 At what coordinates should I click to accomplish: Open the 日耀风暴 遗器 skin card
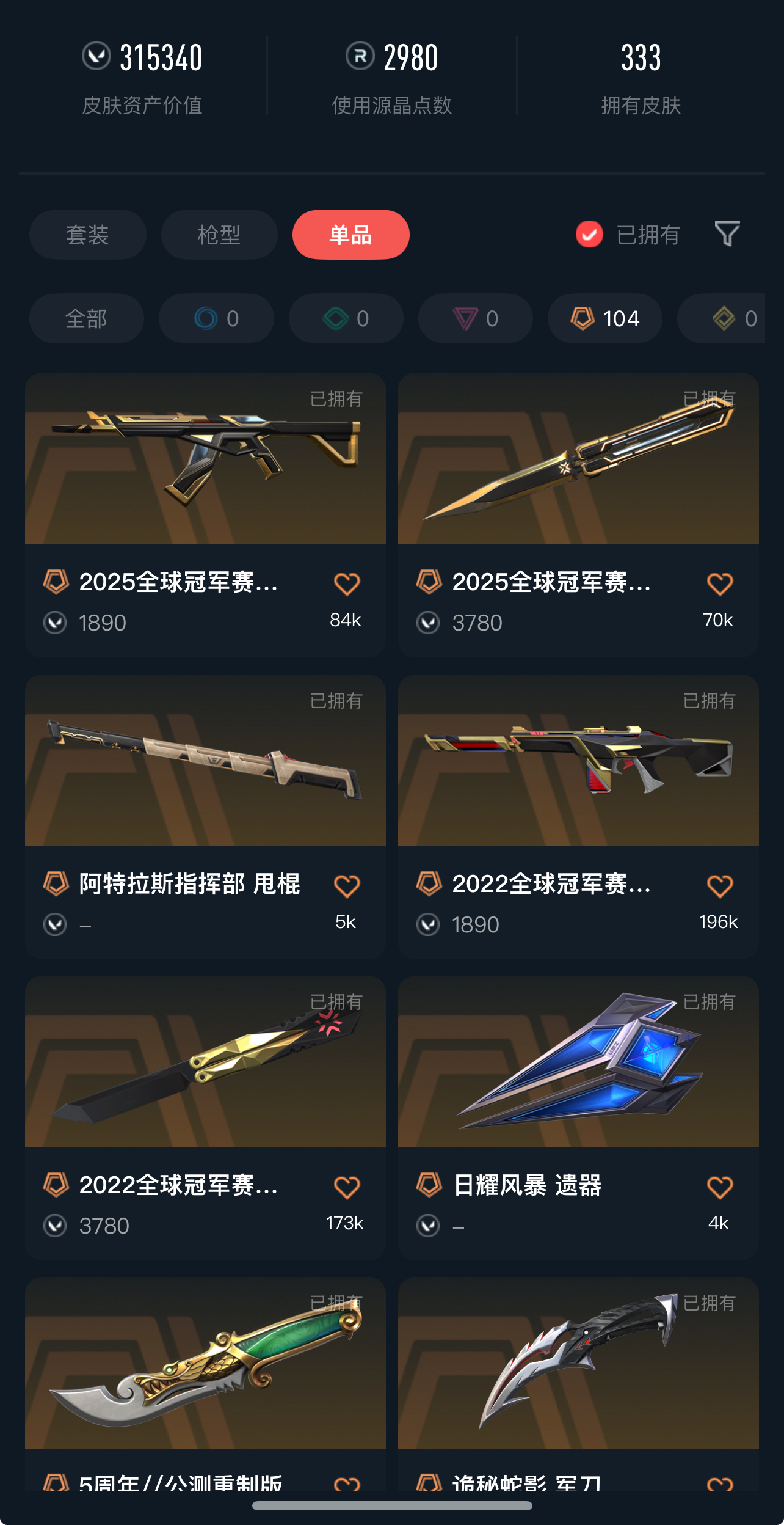578,1062
